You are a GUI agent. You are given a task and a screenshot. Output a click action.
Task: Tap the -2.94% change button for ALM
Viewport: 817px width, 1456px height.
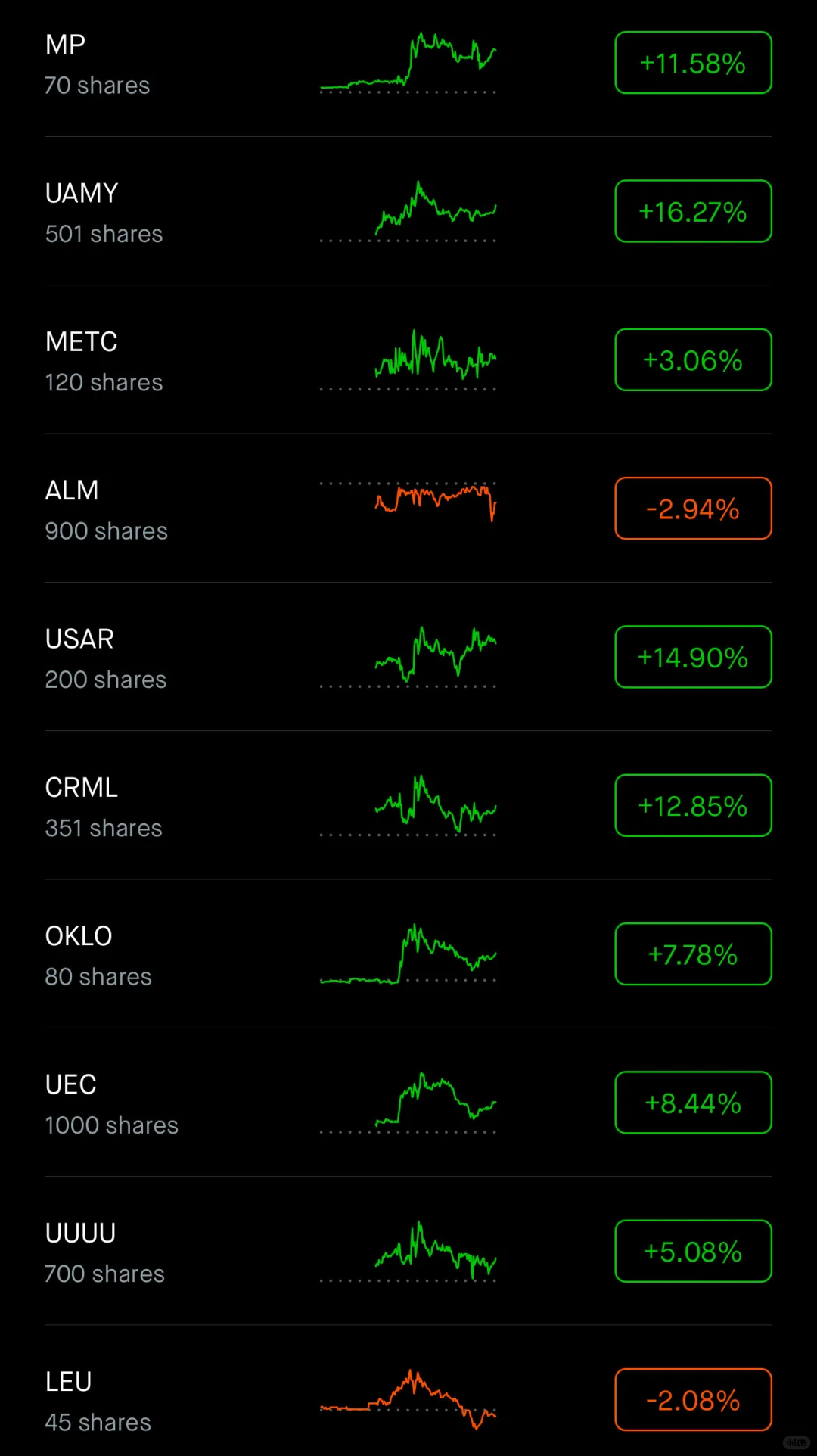(693, 509)
